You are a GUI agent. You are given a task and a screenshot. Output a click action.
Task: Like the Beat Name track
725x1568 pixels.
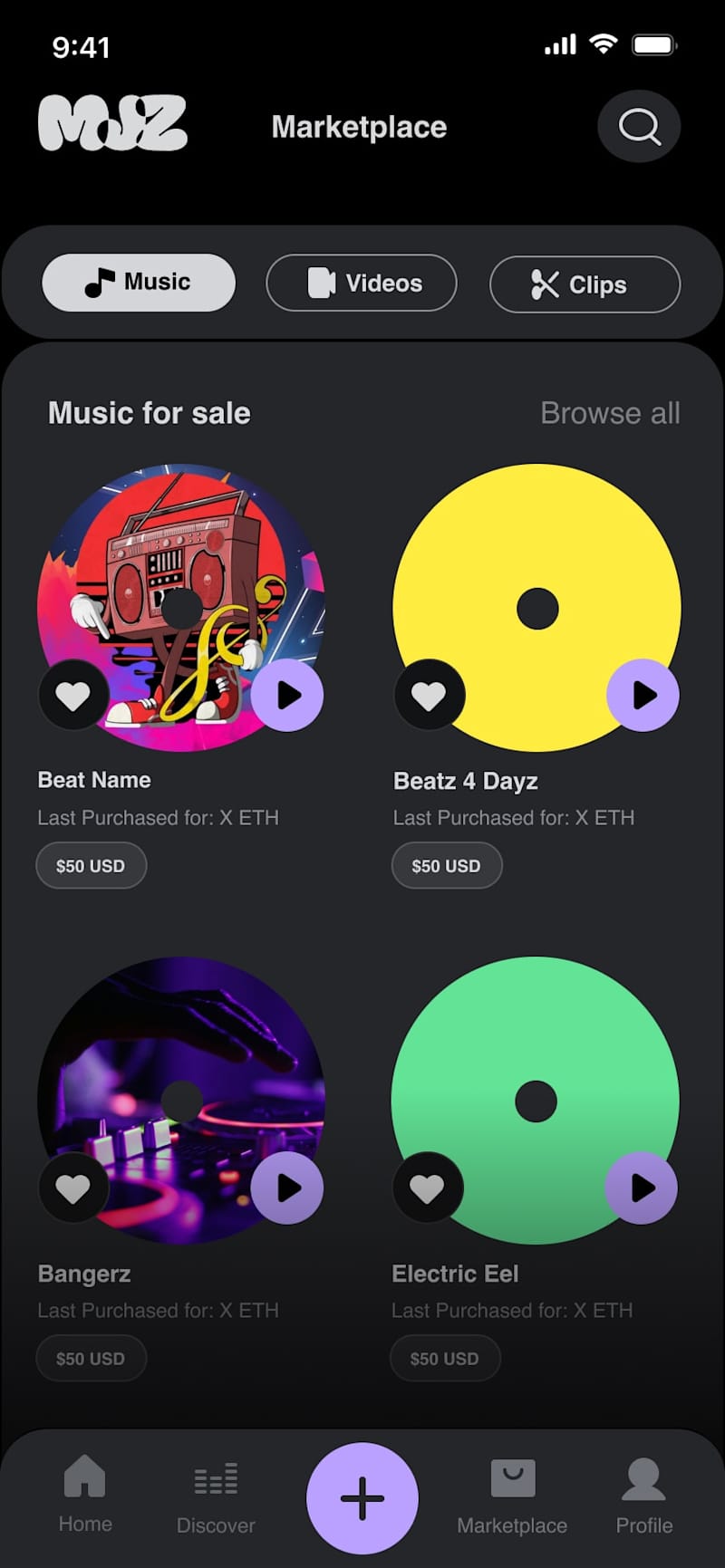click(x=73, y=696)
